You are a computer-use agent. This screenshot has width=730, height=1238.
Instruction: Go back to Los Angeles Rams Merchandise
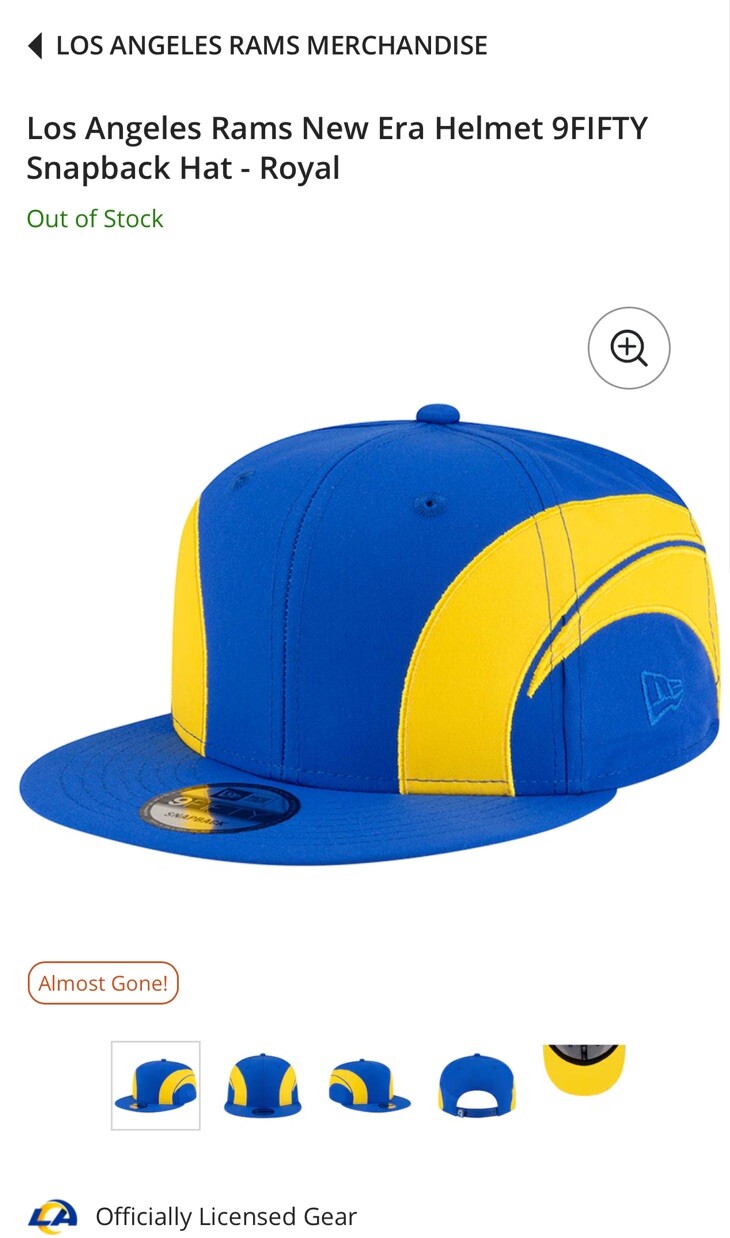tap(257, 46)
